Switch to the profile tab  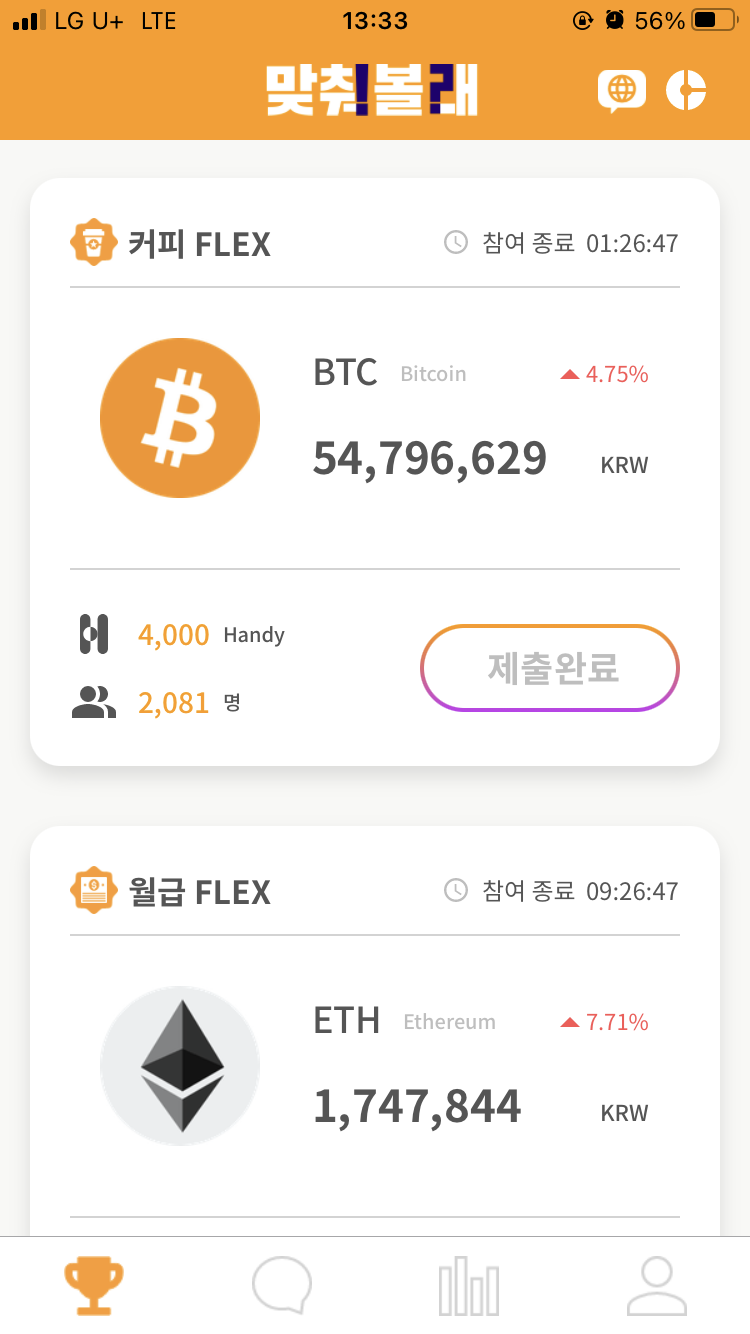pyautogui.click(x=657, y=1286)
